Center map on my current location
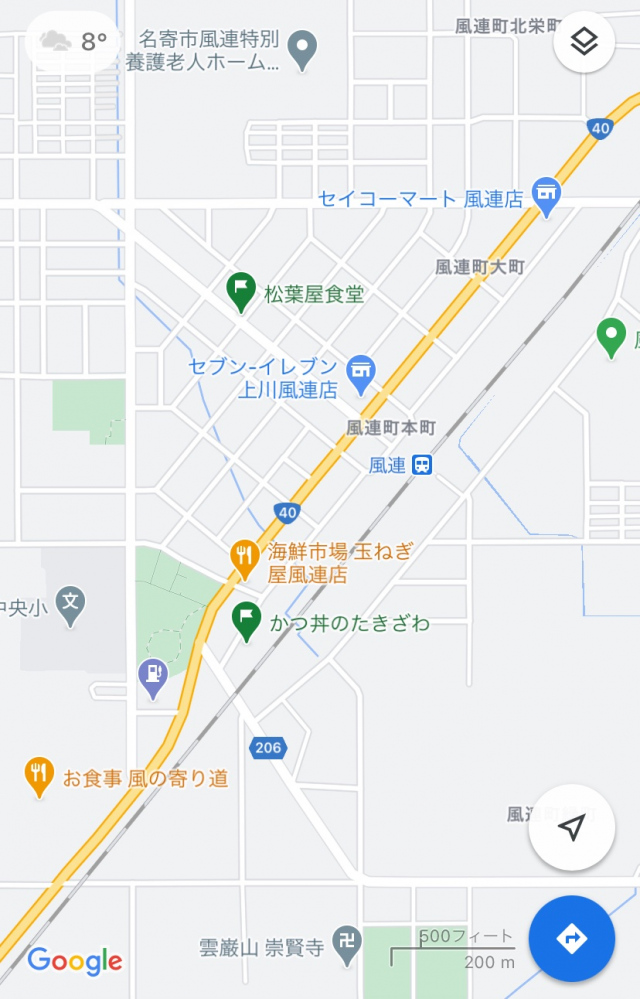This screenshot has width=640, height=999. (x=571, y=828)
